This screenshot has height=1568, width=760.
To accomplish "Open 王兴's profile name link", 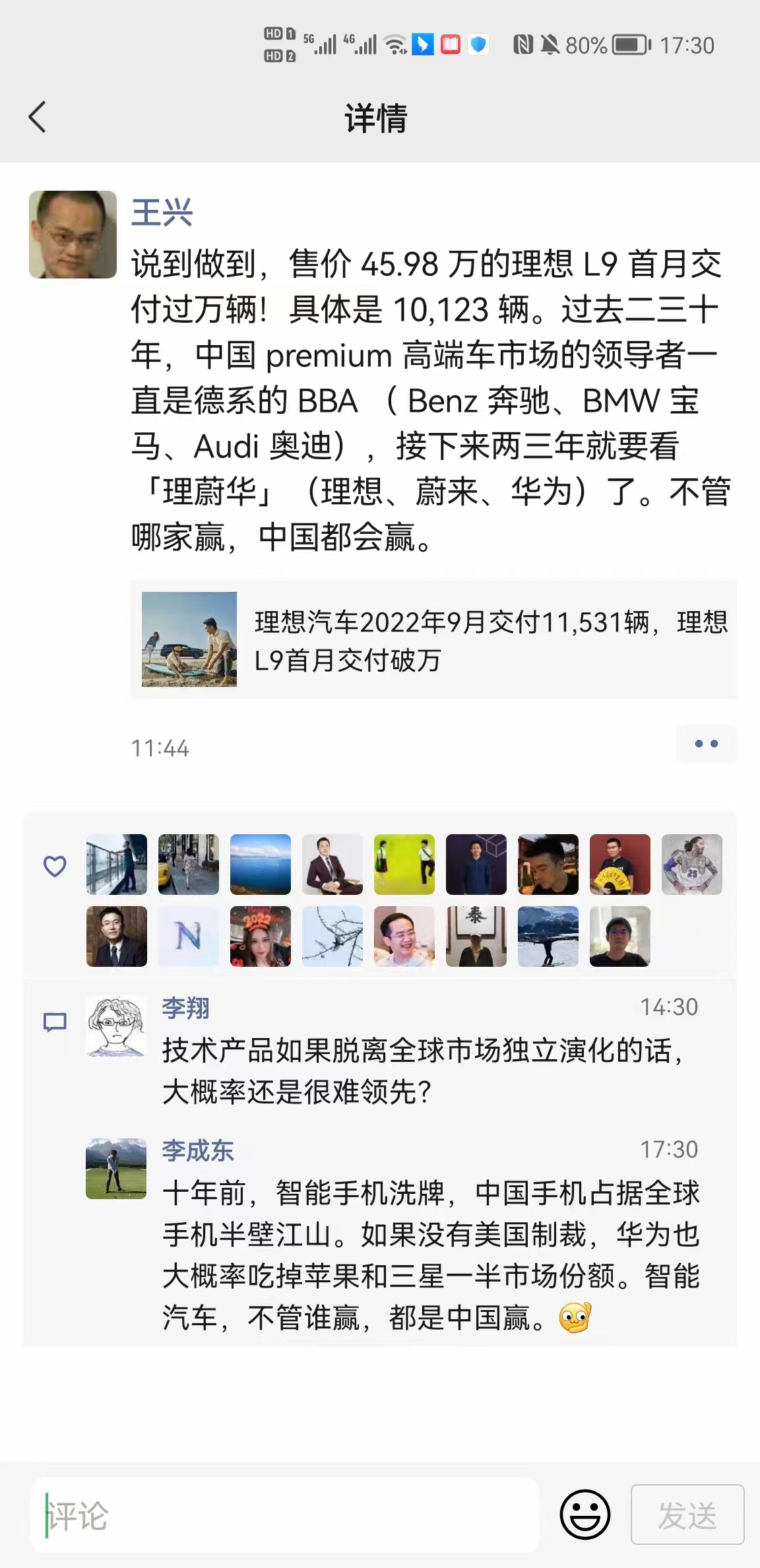I will pyautogui.click(x=162, y=213).
